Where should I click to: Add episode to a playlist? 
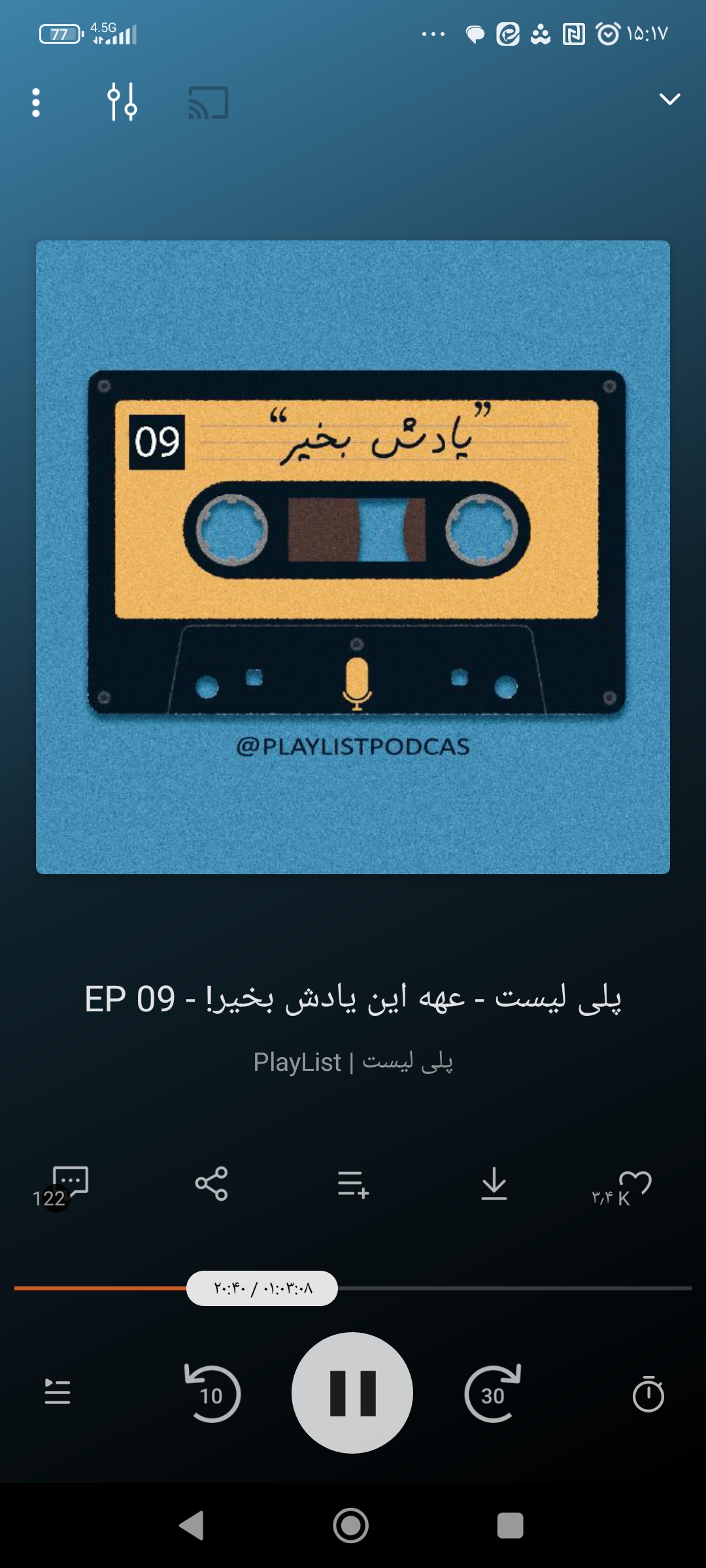[353, 1183]
